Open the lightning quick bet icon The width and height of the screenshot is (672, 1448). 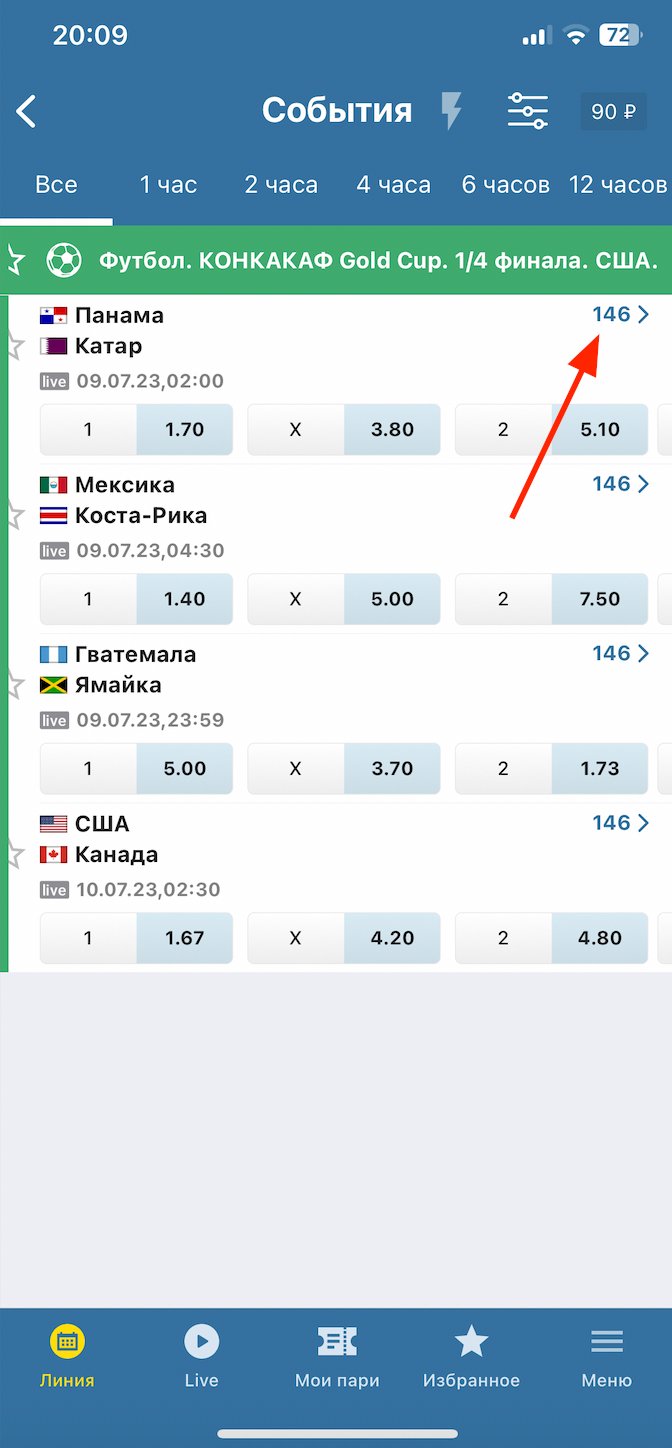pos(452,111)
